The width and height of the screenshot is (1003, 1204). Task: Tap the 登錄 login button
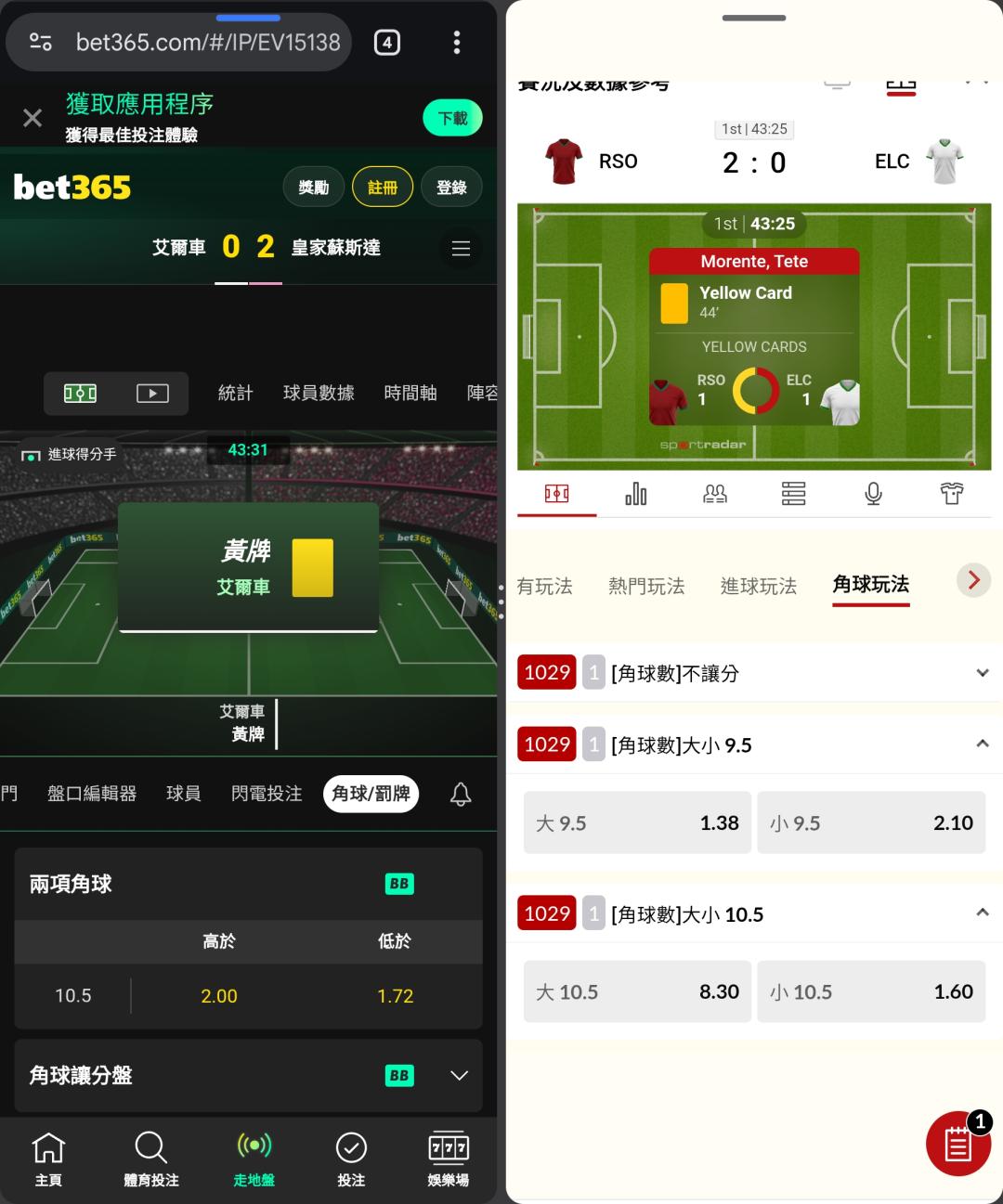[451, 188]
